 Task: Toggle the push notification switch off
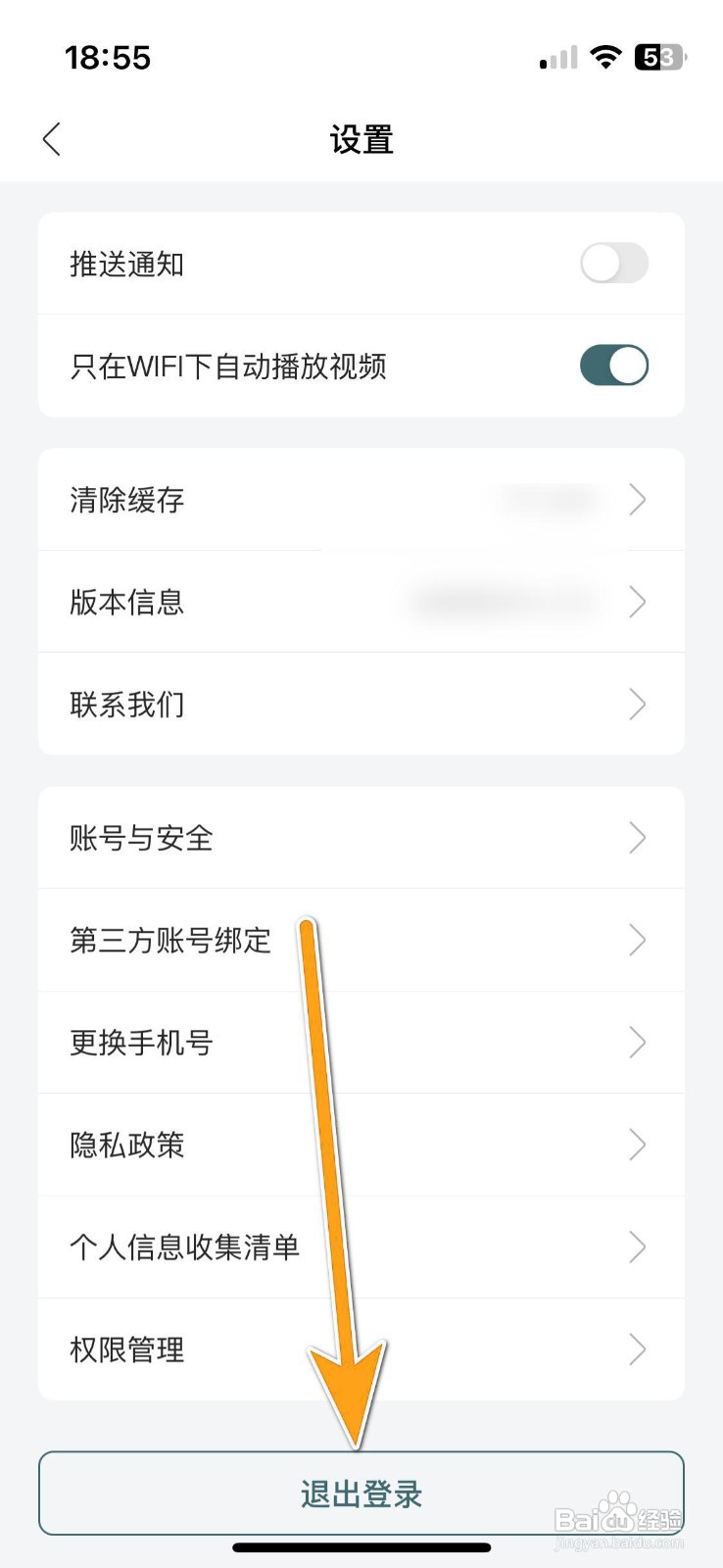(x=613, y=263)
